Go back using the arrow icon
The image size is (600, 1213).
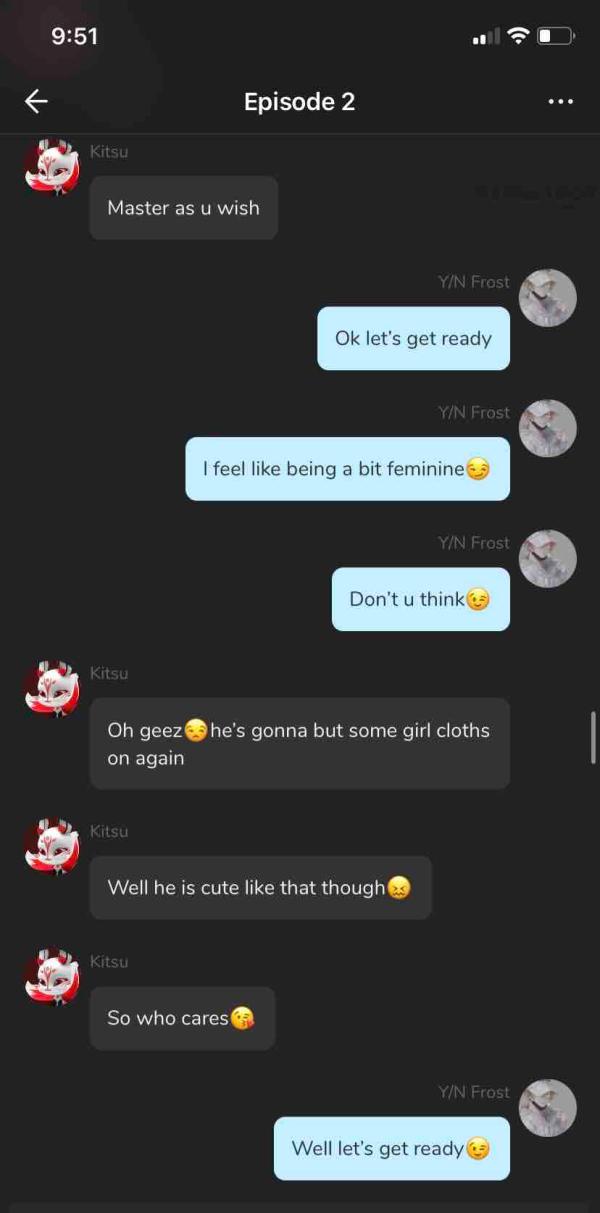point(37,101)
